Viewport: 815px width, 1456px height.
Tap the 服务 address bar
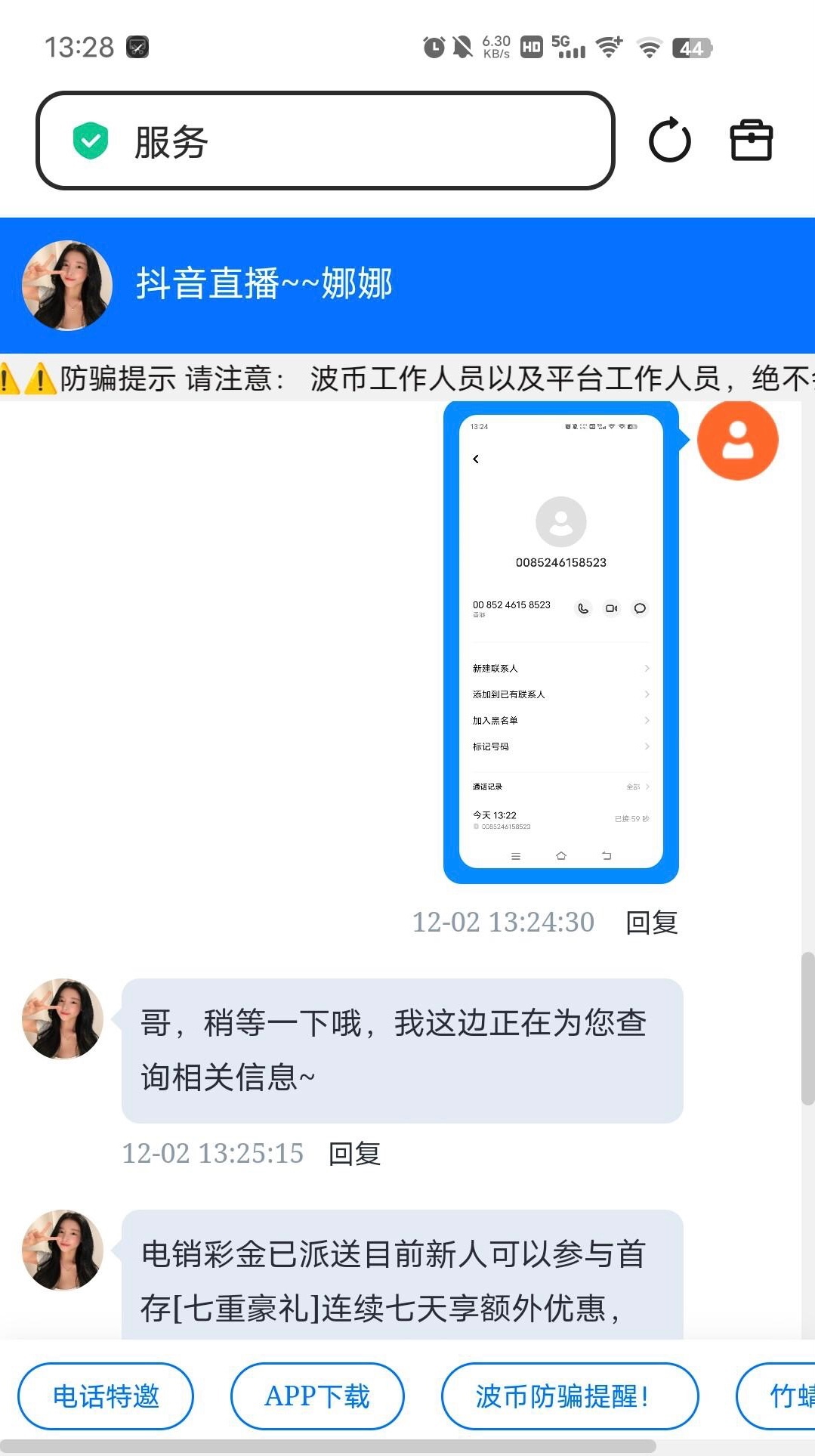[x=325, y=141]
